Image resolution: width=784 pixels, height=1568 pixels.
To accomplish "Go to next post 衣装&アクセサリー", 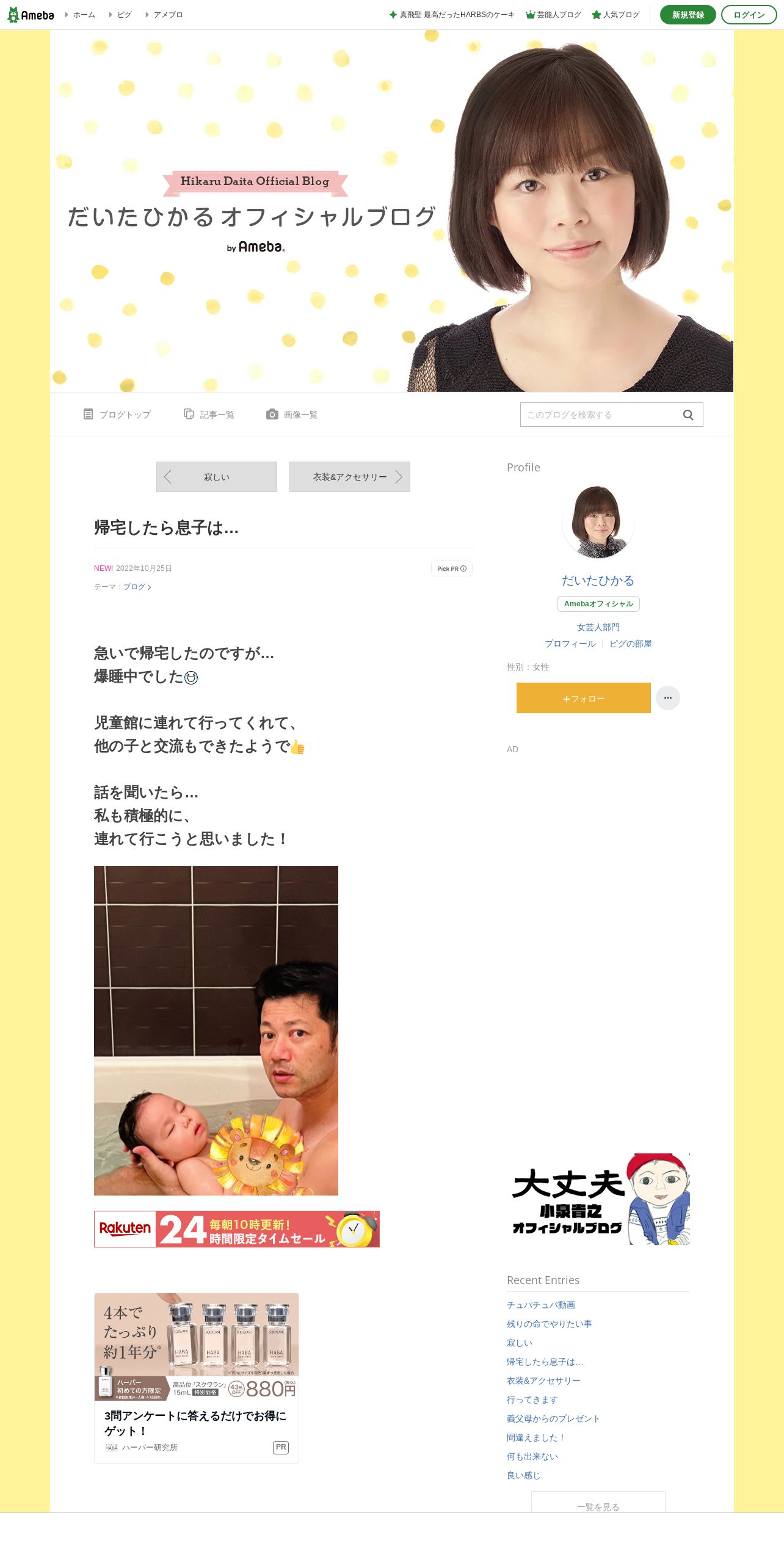I will (350, 477).
